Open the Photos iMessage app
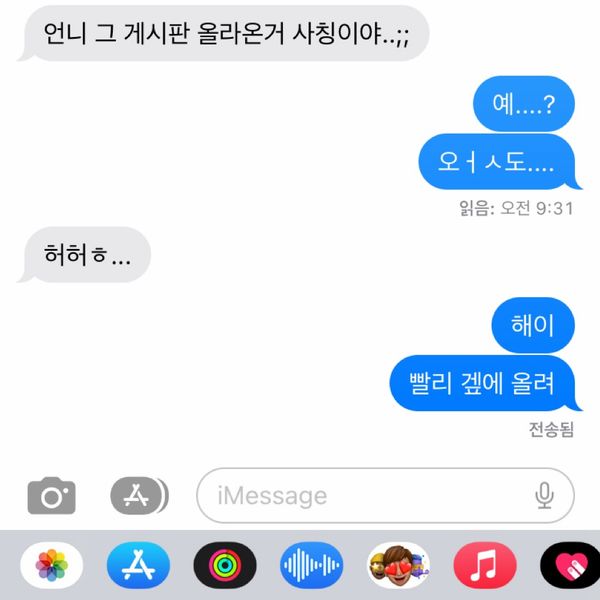This screenshot has width=600, height=600. (52, 567)
